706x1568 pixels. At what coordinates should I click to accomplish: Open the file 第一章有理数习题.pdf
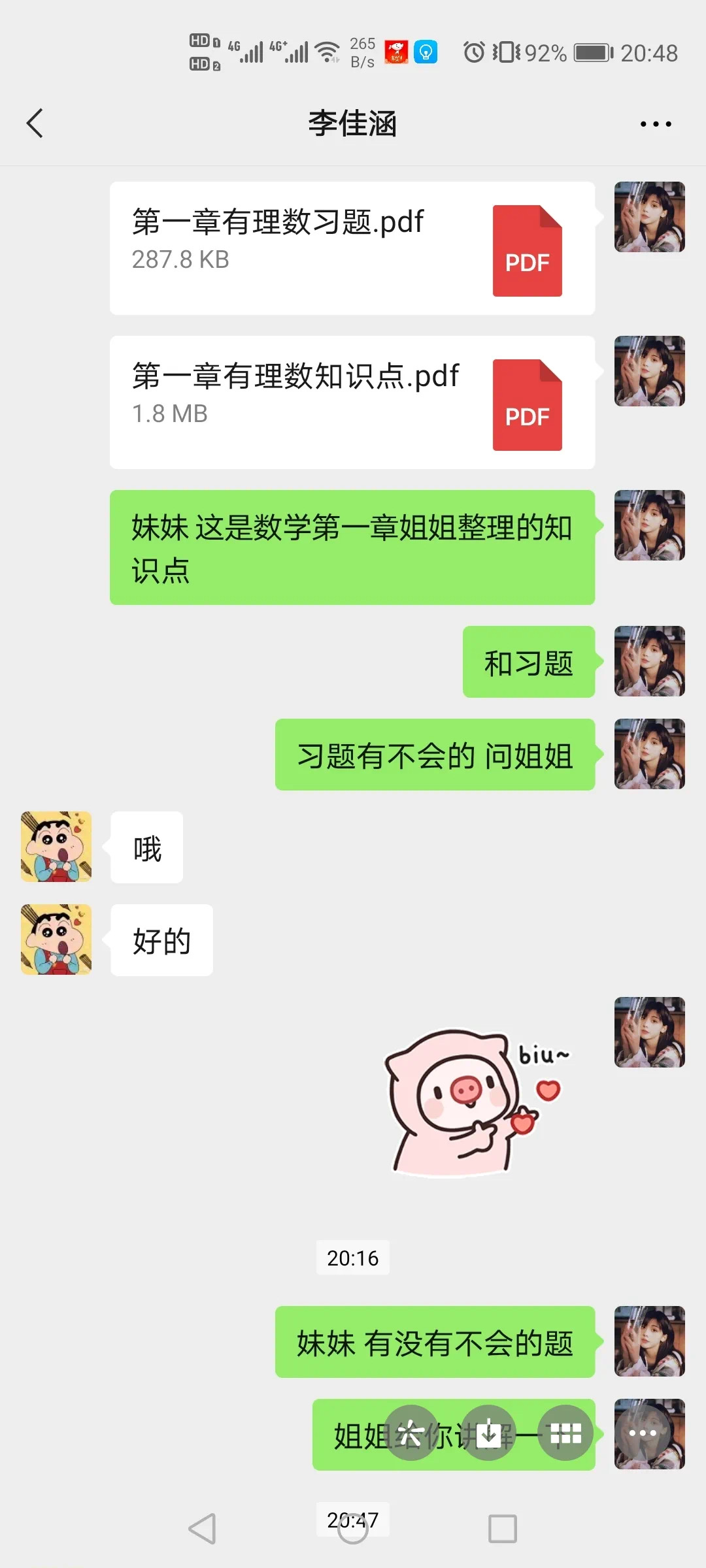pyautogui.click(x=352, y=248)
